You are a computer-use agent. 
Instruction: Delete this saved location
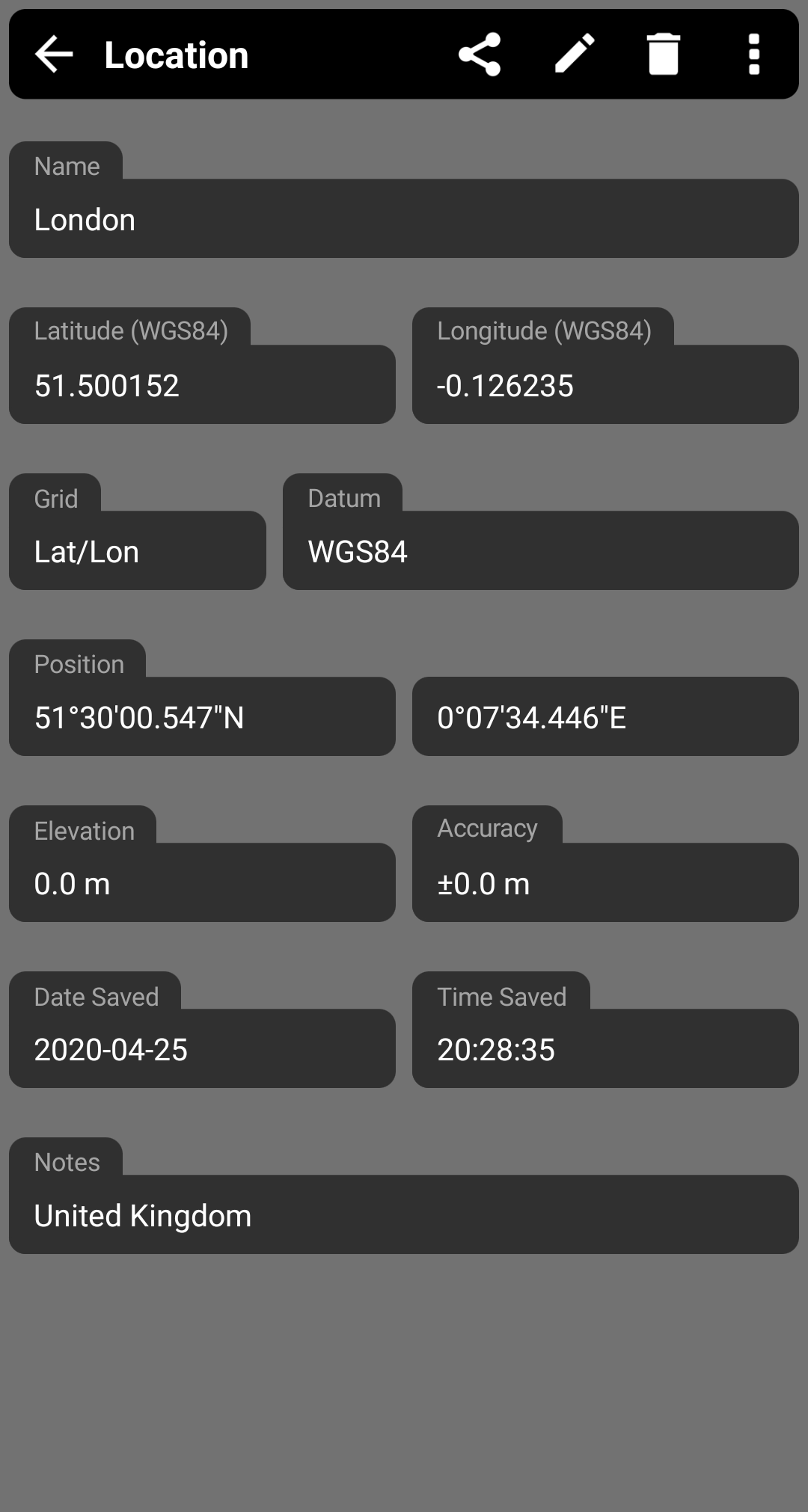pyautogui.click(x=663, y=54)
